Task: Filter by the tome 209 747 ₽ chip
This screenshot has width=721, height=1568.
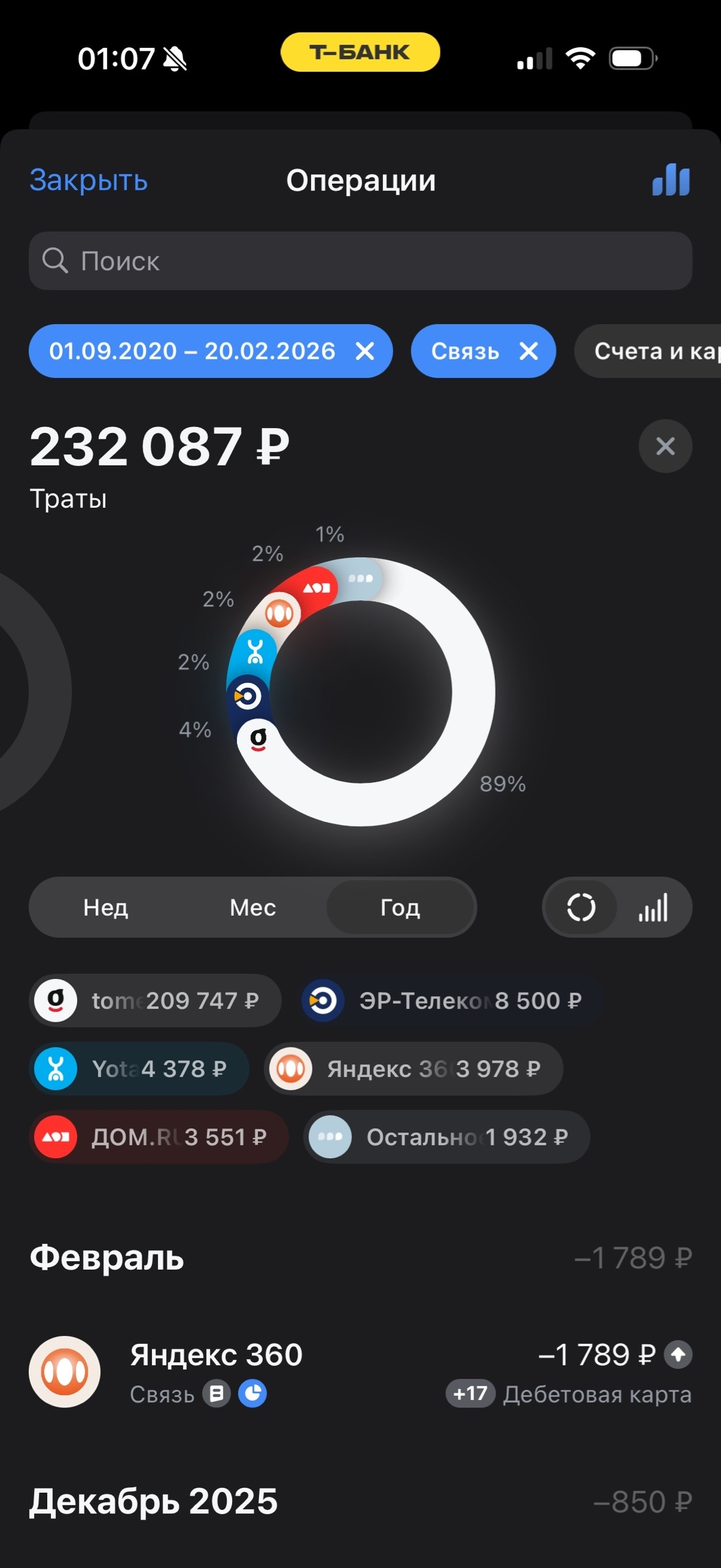Action: coord(155,1000)
